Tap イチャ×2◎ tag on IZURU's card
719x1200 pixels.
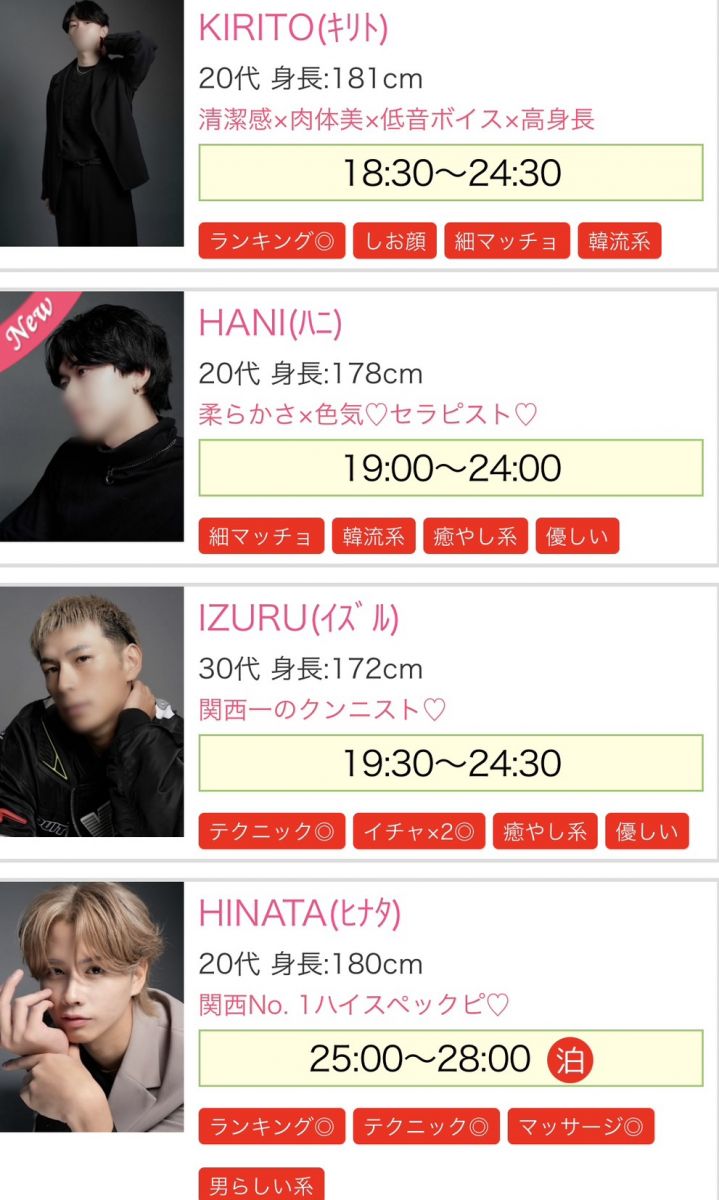[x=418, y=831]
